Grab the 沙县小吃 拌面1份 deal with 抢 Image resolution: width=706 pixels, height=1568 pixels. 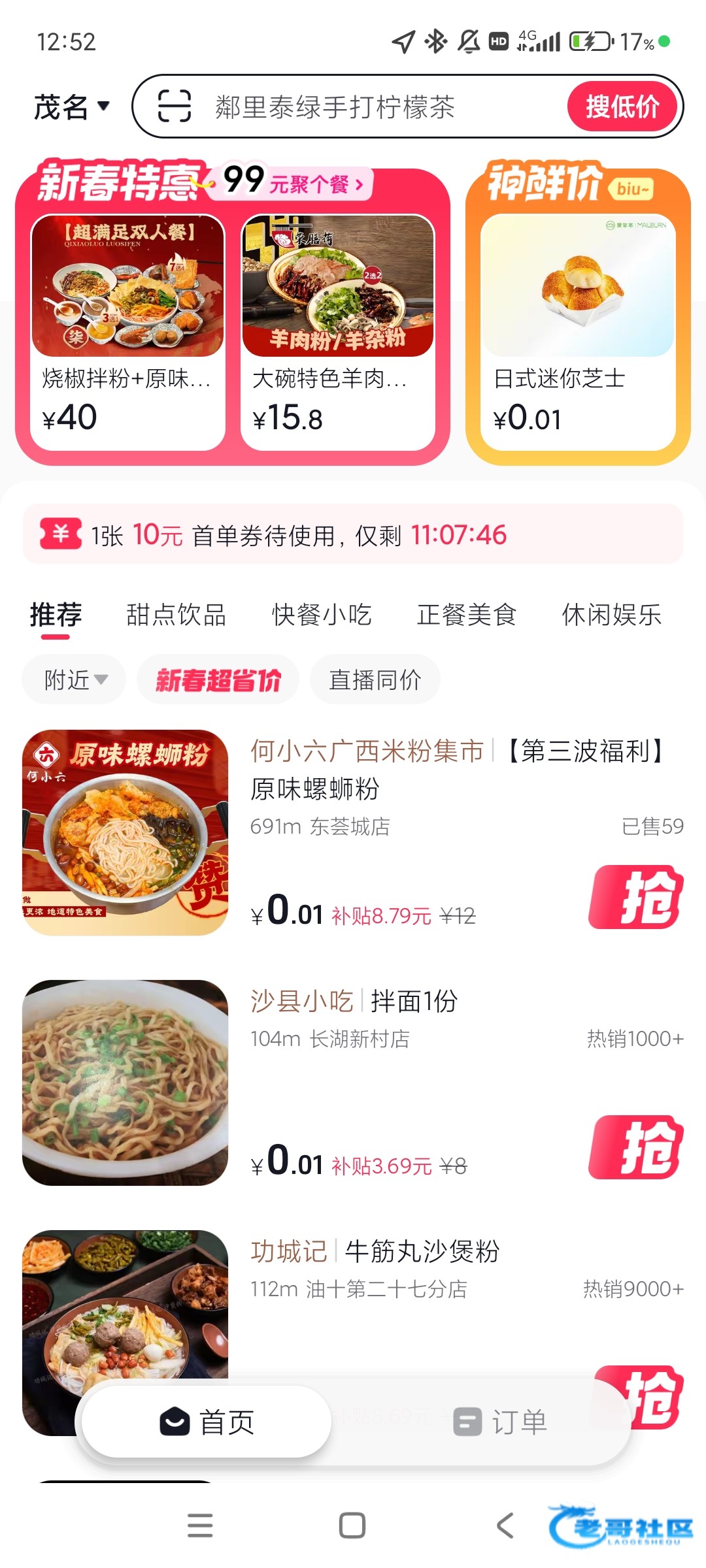(636, 1147)
